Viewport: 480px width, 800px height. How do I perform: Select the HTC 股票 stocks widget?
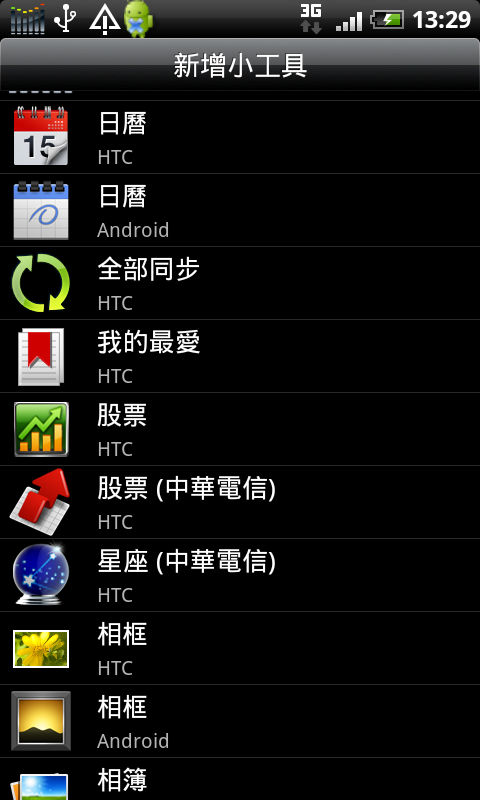pos(240,429)
